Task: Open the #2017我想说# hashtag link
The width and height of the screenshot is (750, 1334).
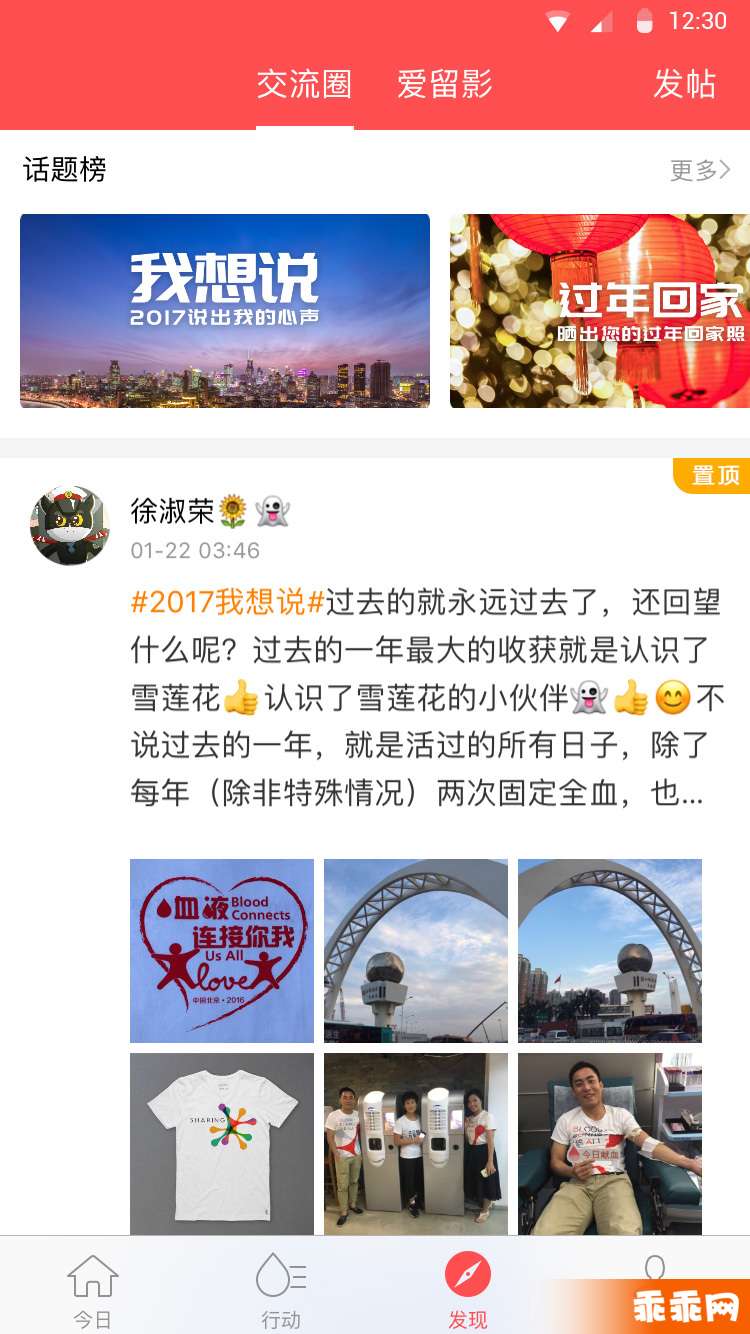Action: 228,602
